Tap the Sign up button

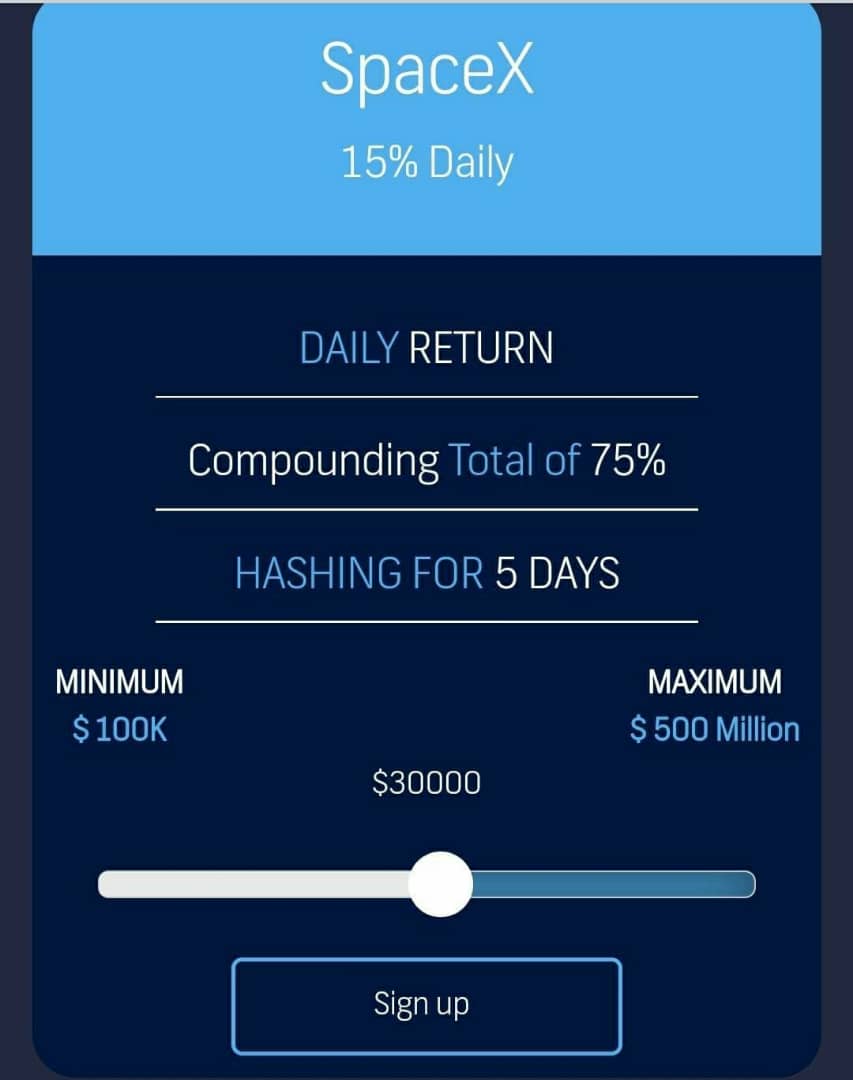[426, 1004]
